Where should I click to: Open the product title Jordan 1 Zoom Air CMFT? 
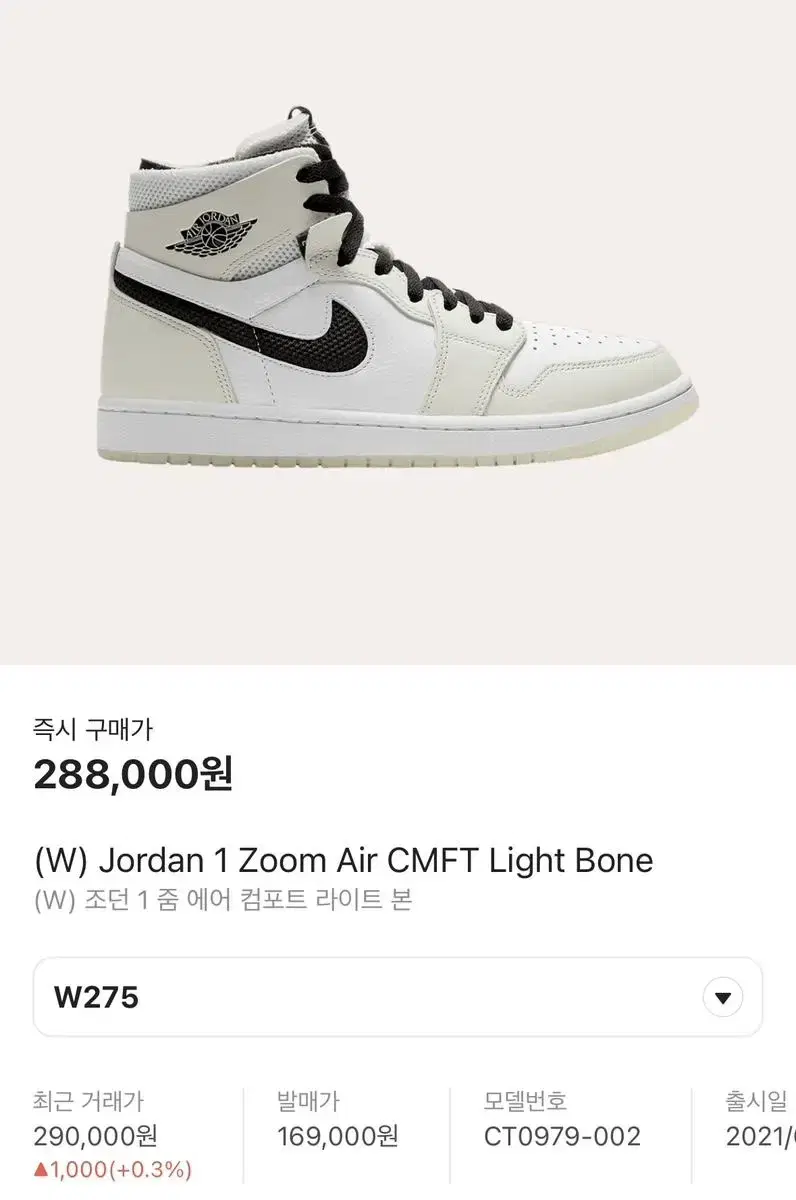click(343, 860)
